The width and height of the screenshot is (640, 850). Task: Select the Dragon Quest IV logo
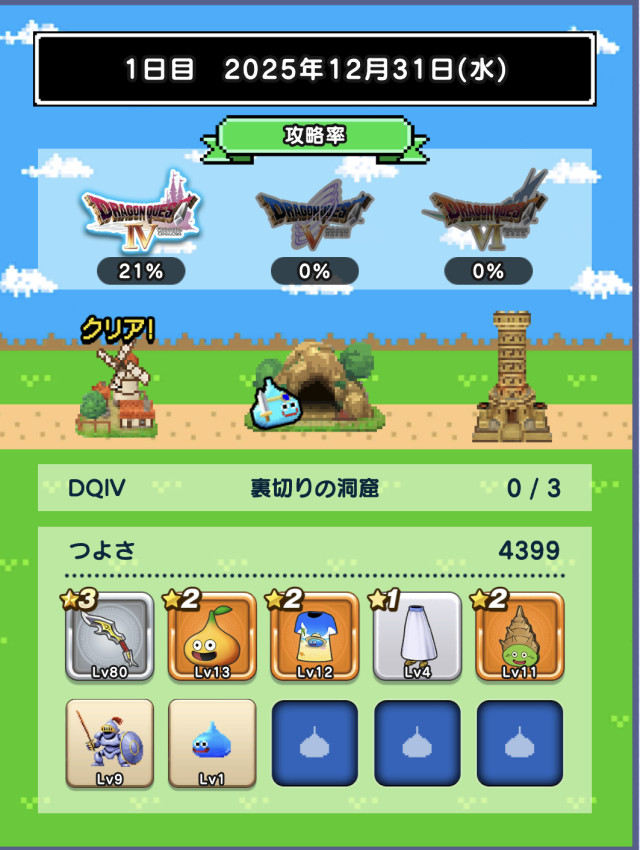tap(141, 215)
